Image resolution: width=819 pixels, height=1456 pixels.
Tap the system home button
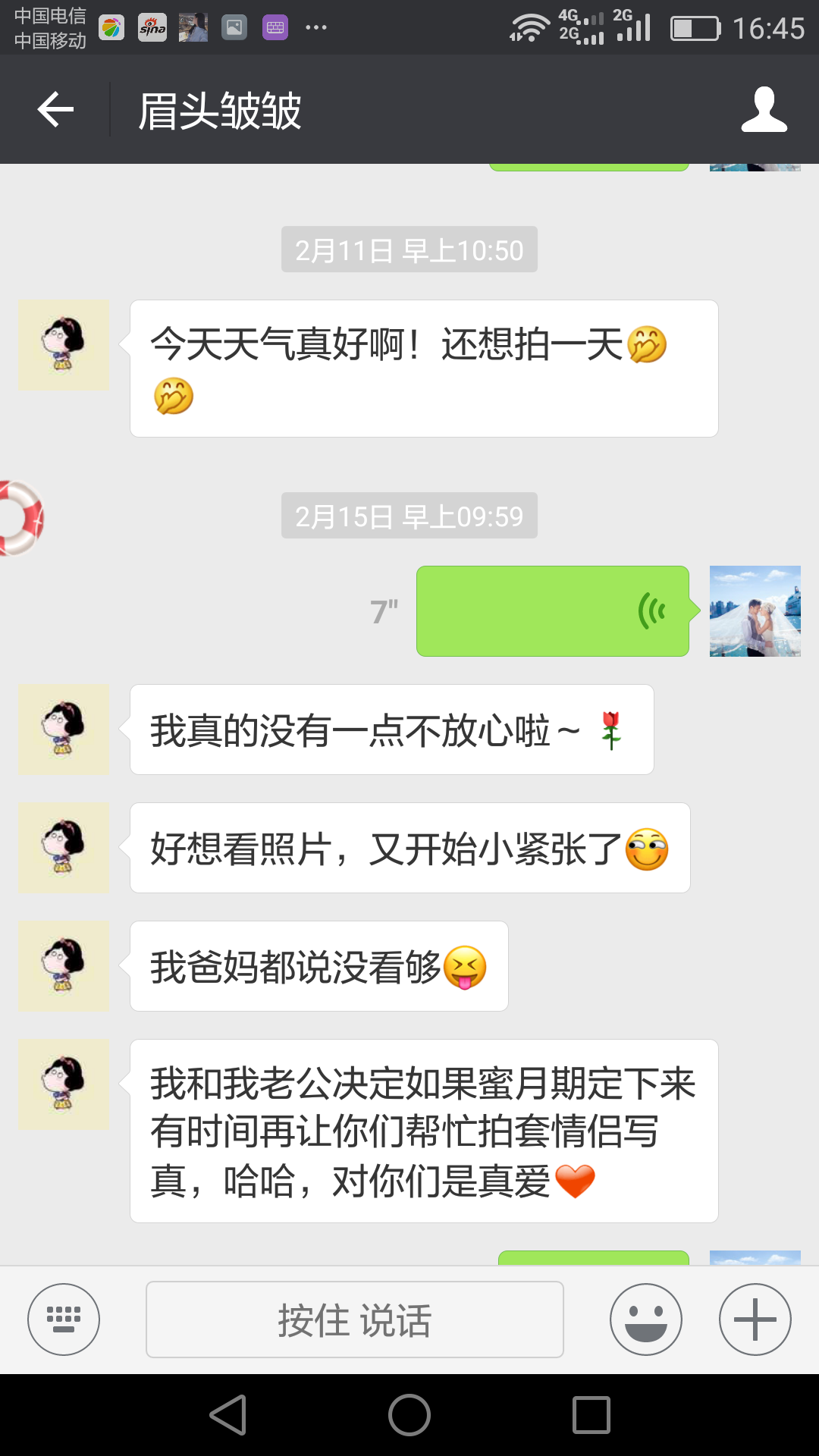pos(409,1415)
